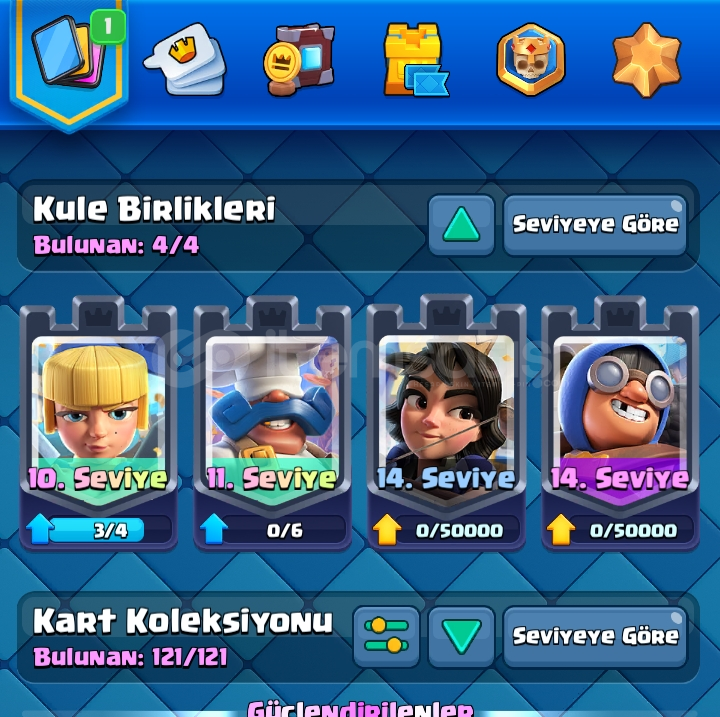Open Kart Koleksiyonu filter sliders
The image size is (720, 717).
click(386, 636)
